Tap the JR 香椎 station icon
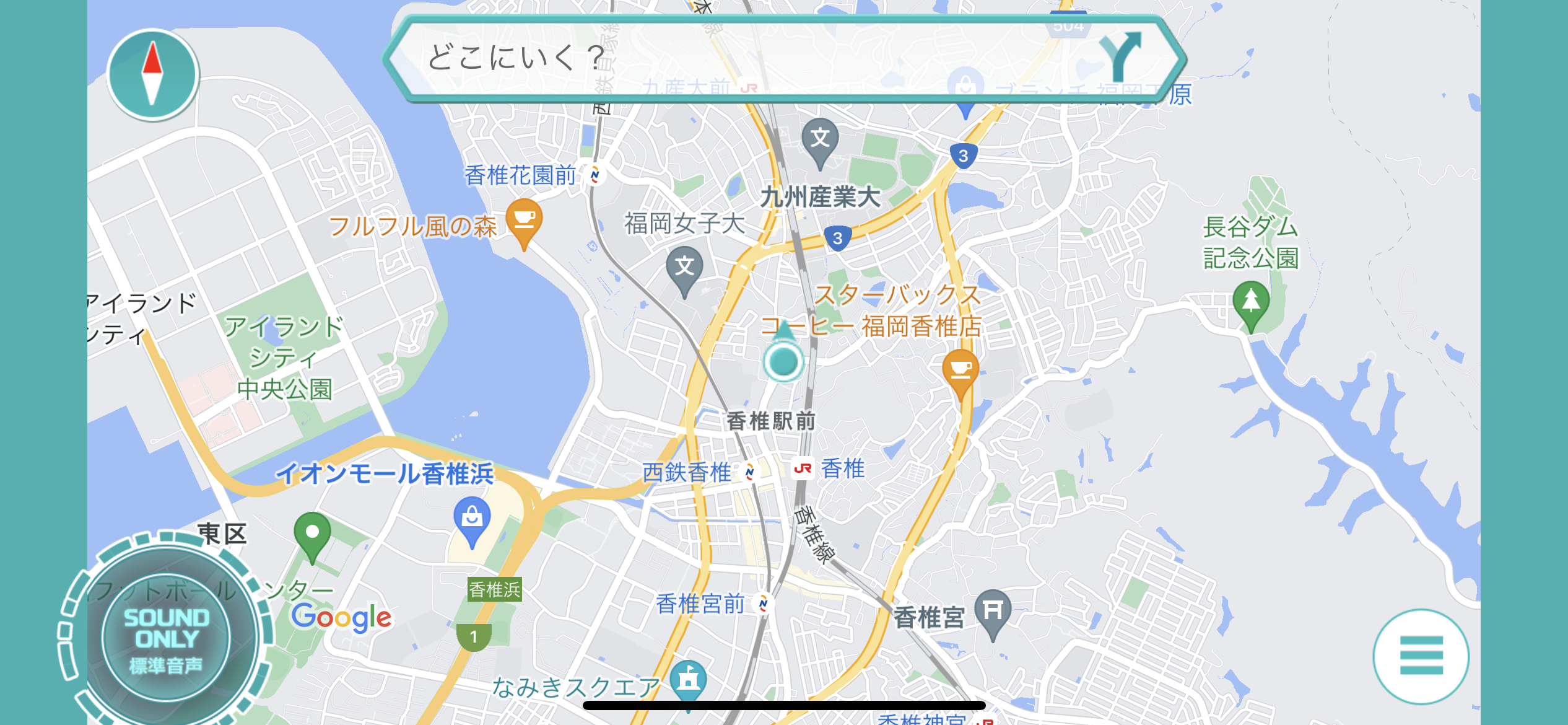 pos(803,469)
